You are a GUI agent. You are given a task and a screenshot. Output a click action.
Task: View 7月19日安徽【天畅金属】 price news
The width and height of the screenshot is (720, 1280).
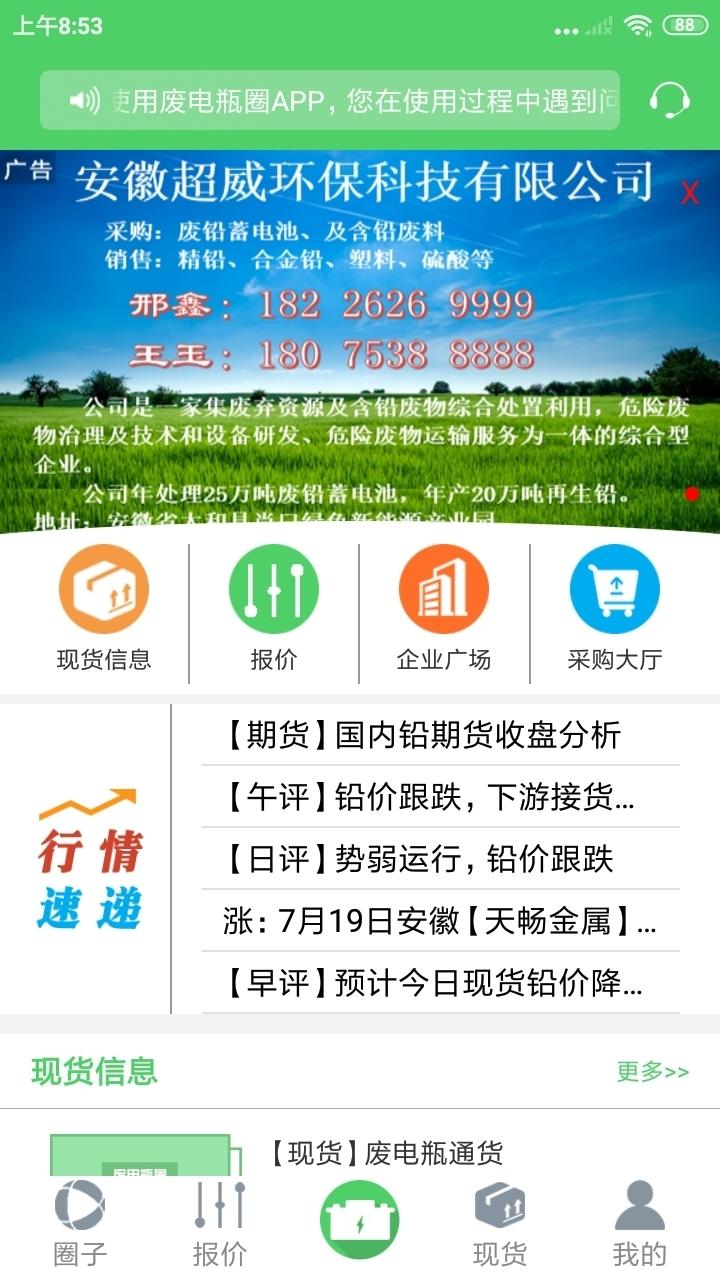tap(440, 921)
